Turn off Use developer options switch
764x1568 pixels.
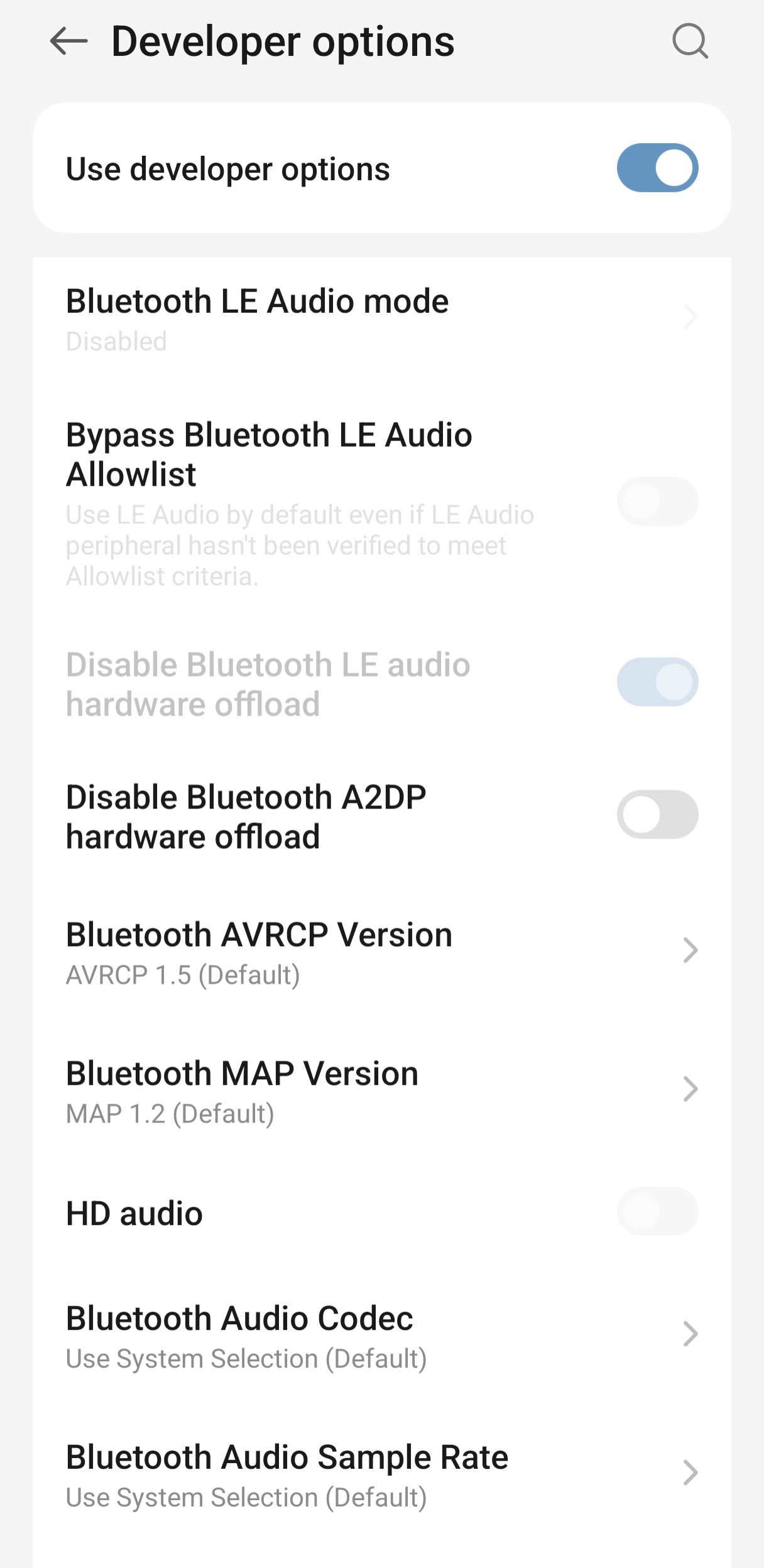click(657, 168)
